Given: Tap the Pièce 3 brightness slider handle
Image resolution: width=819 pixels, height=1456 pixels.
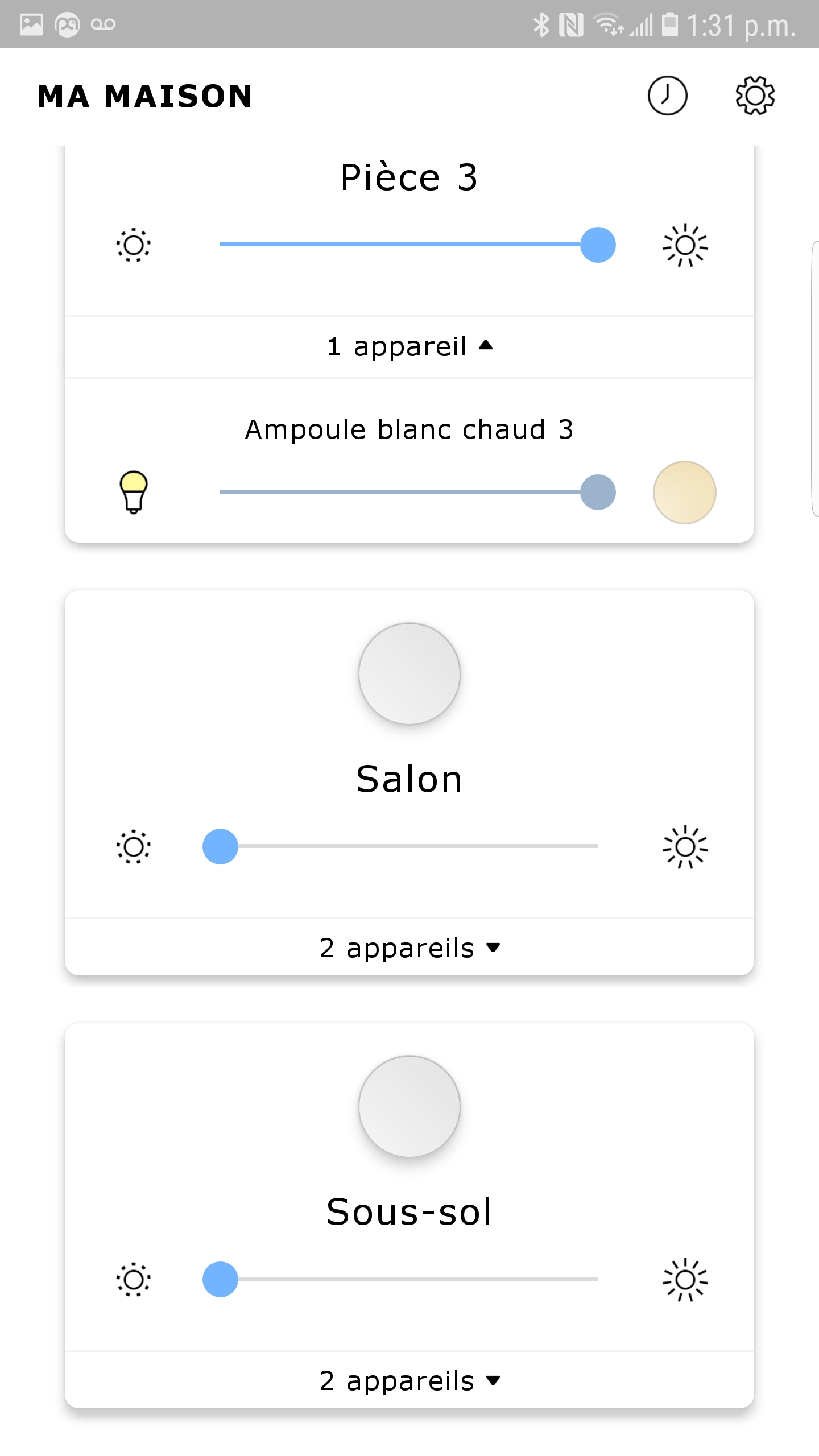Looking at the screenshot, I should tap(598, 245).
